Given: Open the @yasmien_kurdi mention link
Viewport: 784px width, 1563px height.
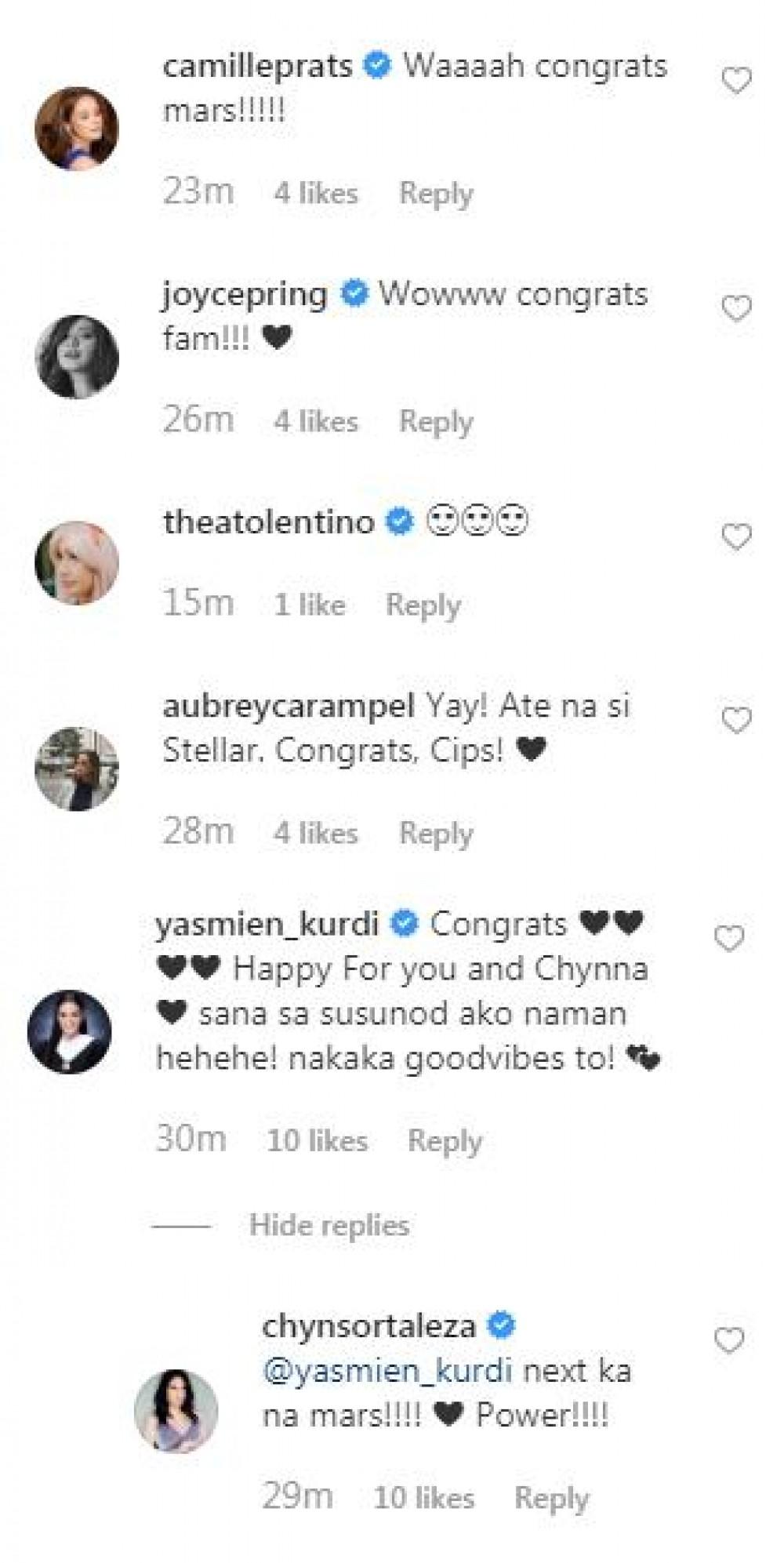Looking at the screenshot, I should click(x=387, y=1372).
